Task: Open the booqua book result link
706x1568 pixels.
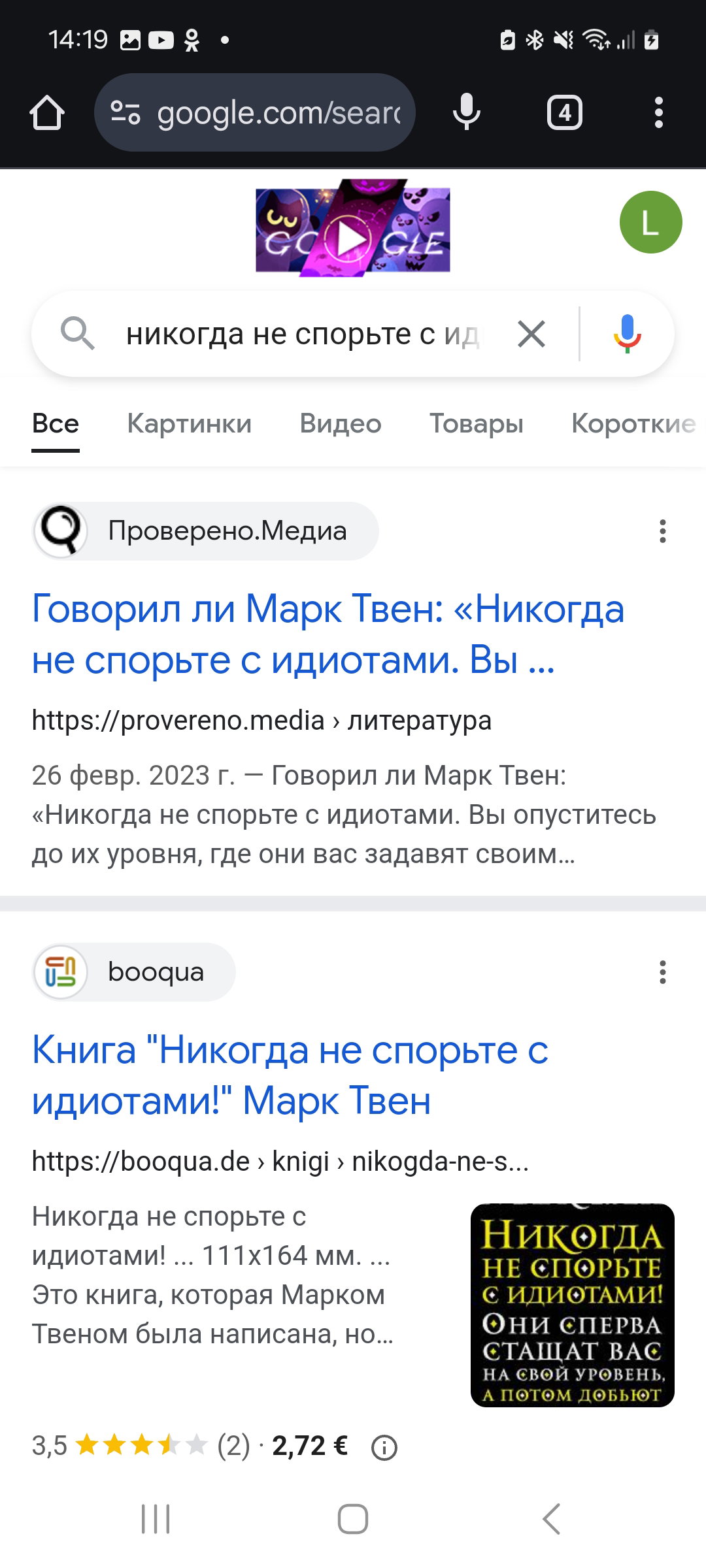Action: click(290, 1075)
